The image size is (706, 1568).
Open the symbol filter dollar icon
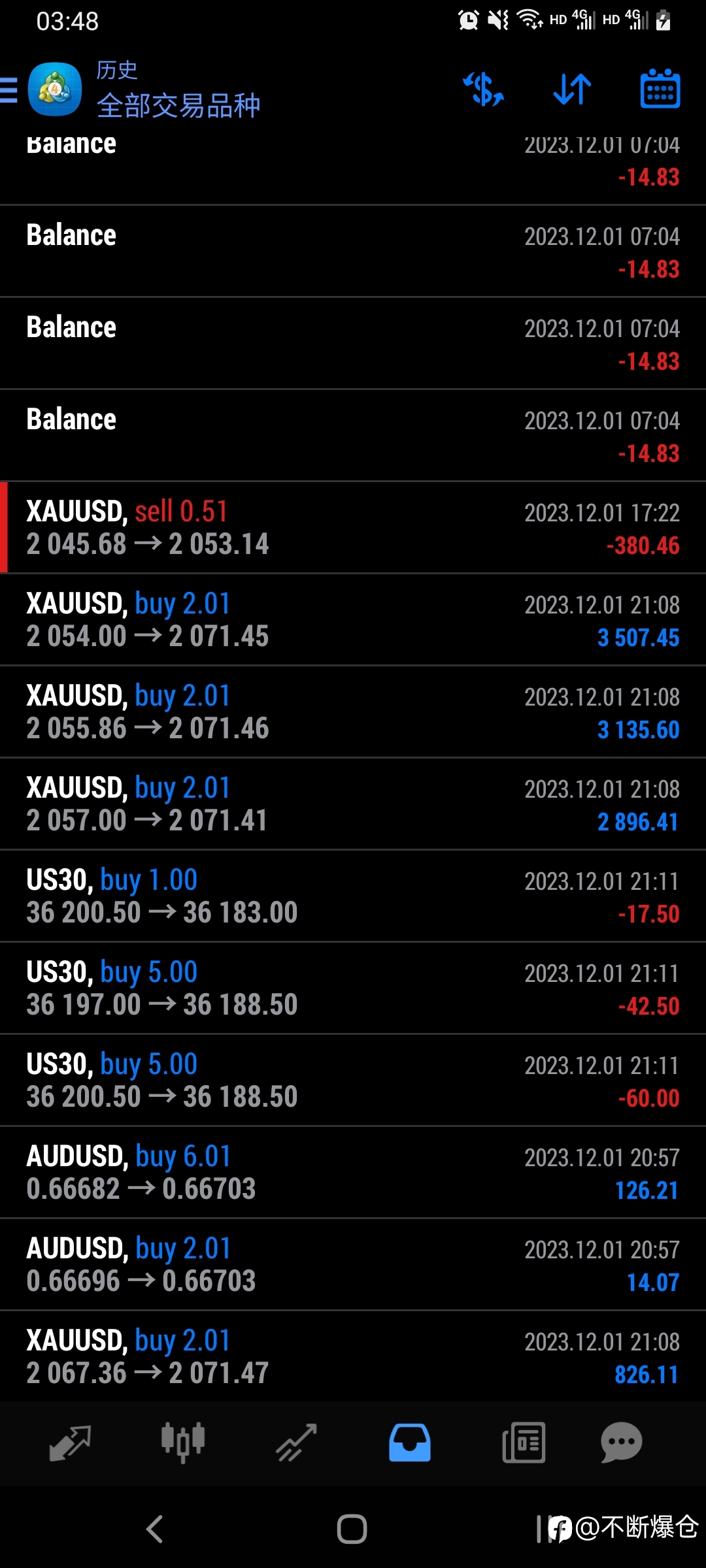pyautogui.click(x=484, y=90)
